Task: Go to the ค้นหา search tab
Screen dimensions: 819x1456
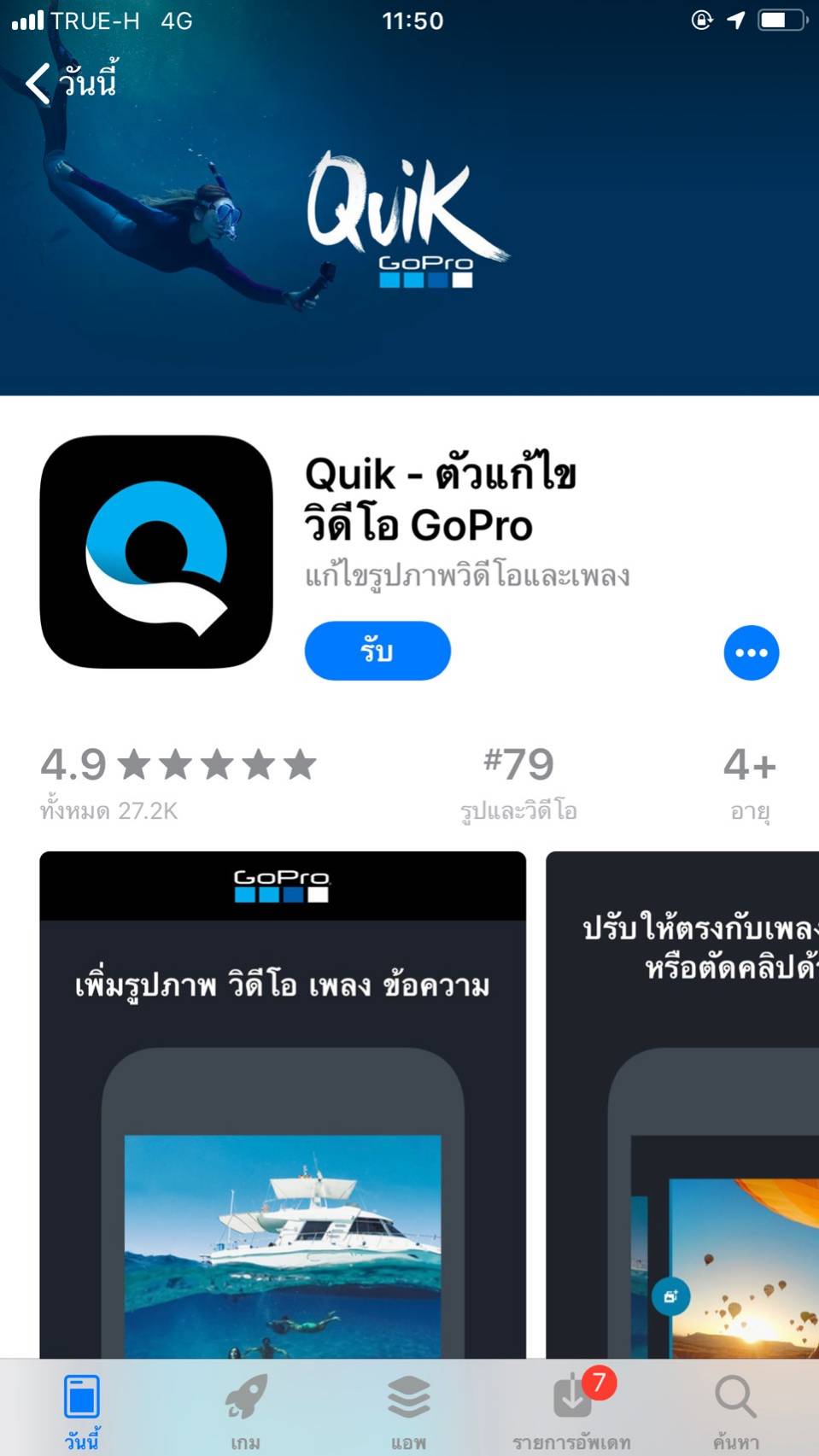Action: coord(735,1407)
